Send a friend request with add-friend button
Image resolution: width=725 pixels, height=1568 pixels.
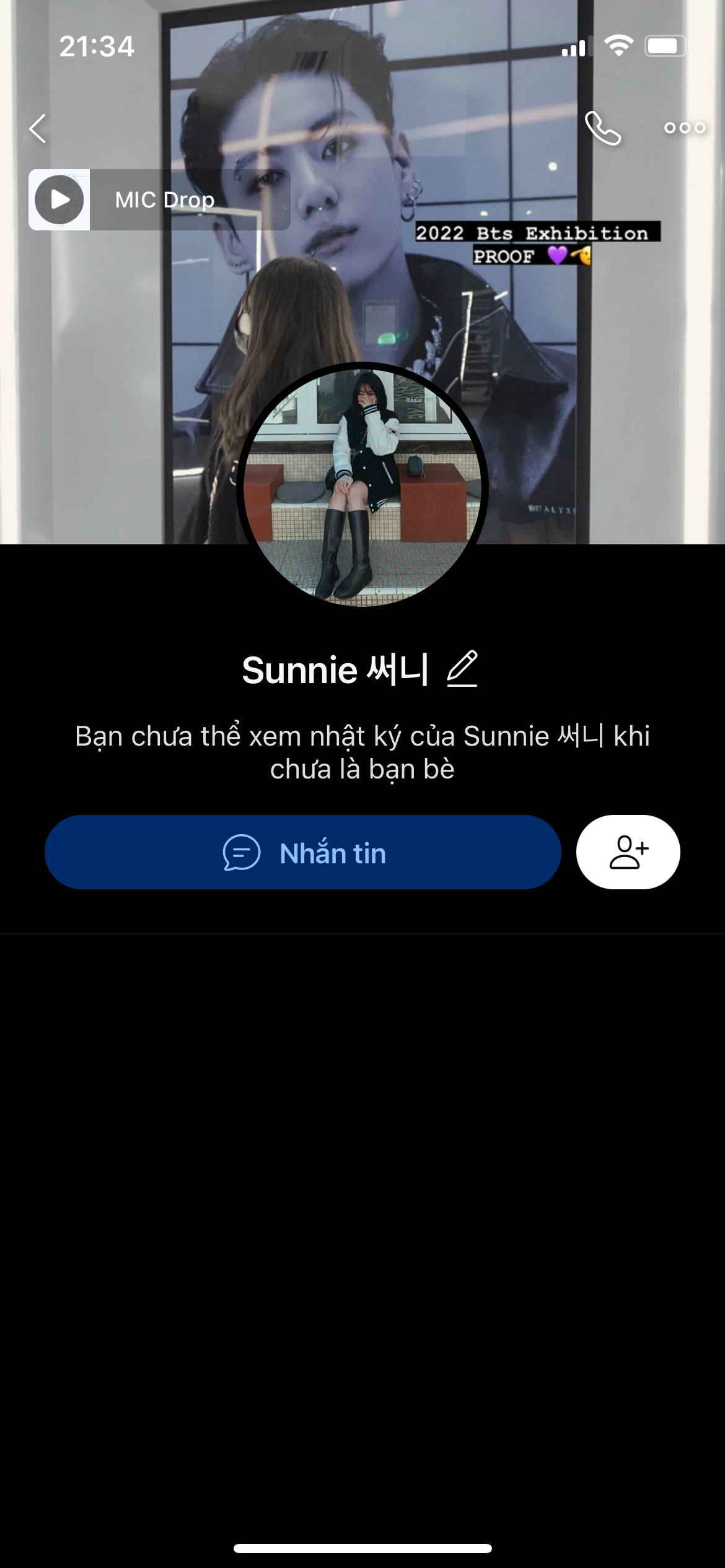[x=628, y=852]
